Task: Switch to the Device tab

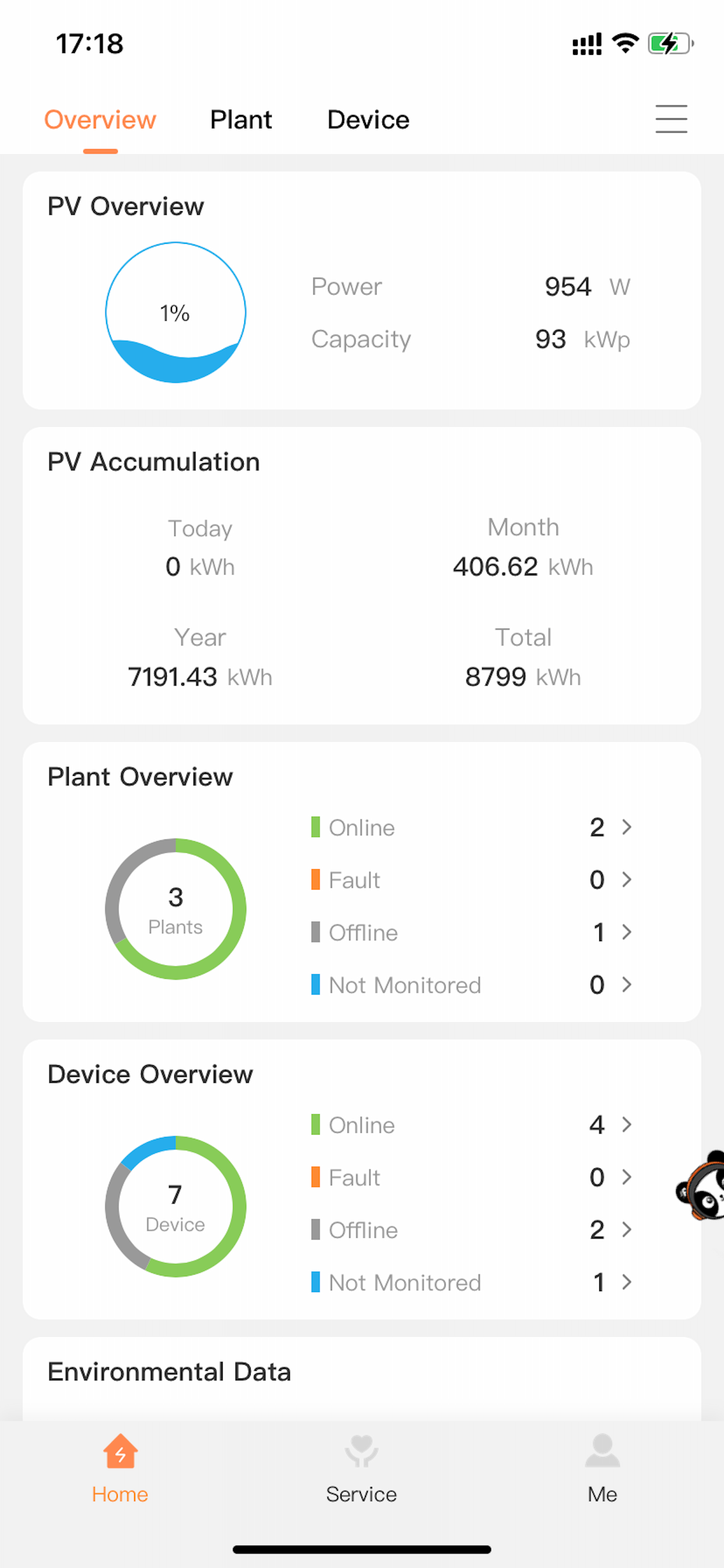Action: [x=368, y=120]
